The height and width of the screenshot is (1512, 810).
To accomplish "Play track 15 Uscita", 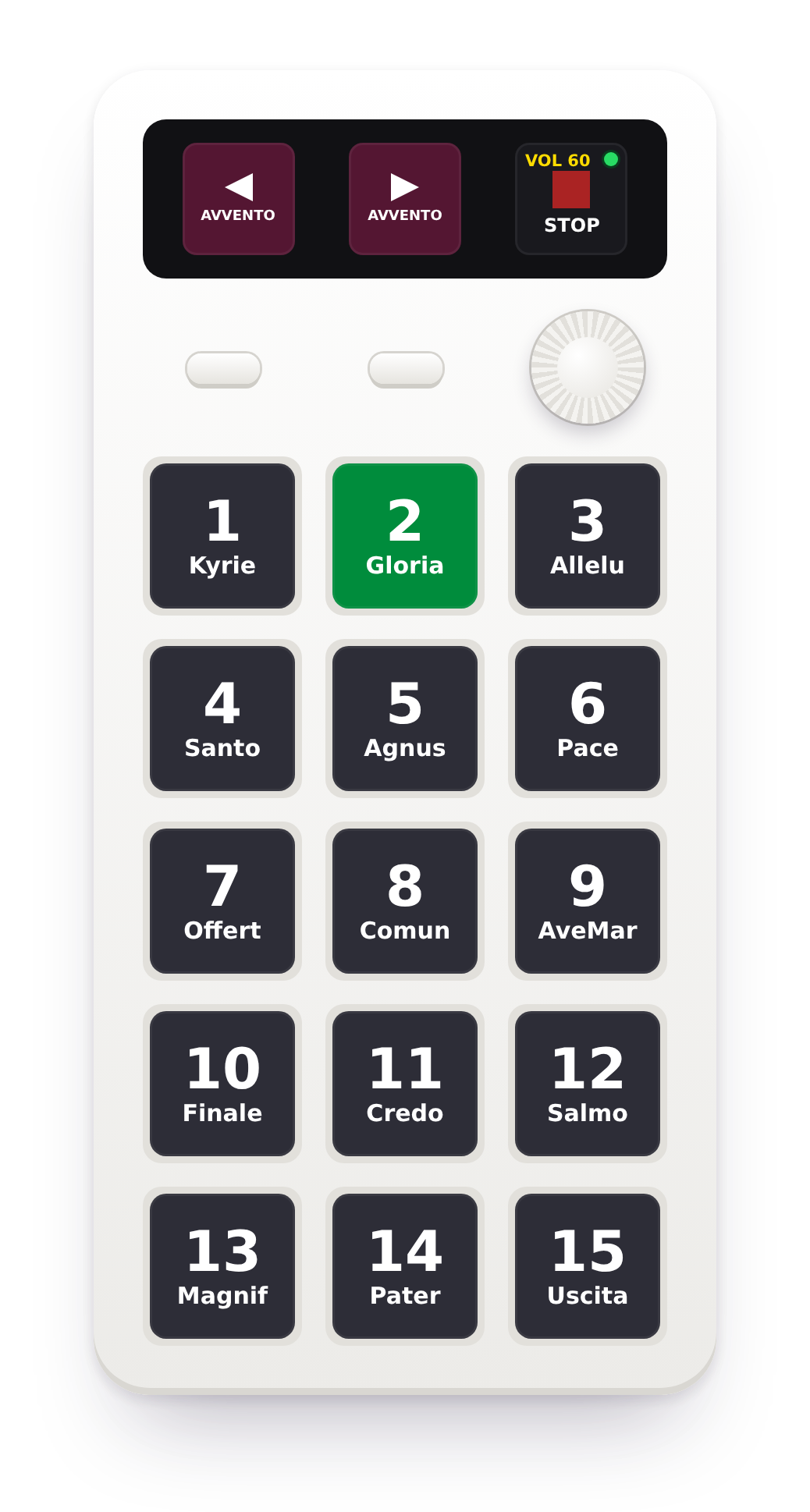I will [x=588, y=1266].
